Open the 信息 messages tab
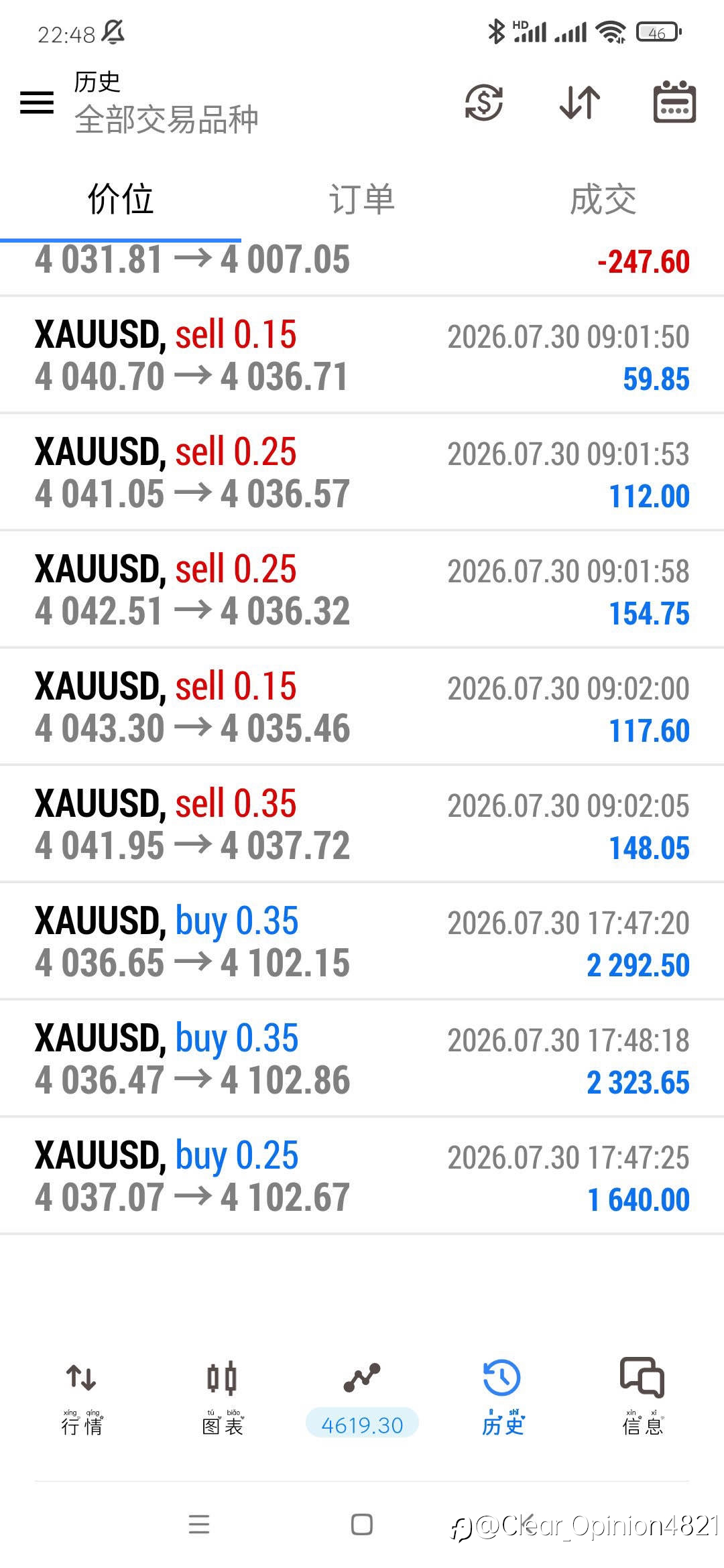 (642, 1398)
